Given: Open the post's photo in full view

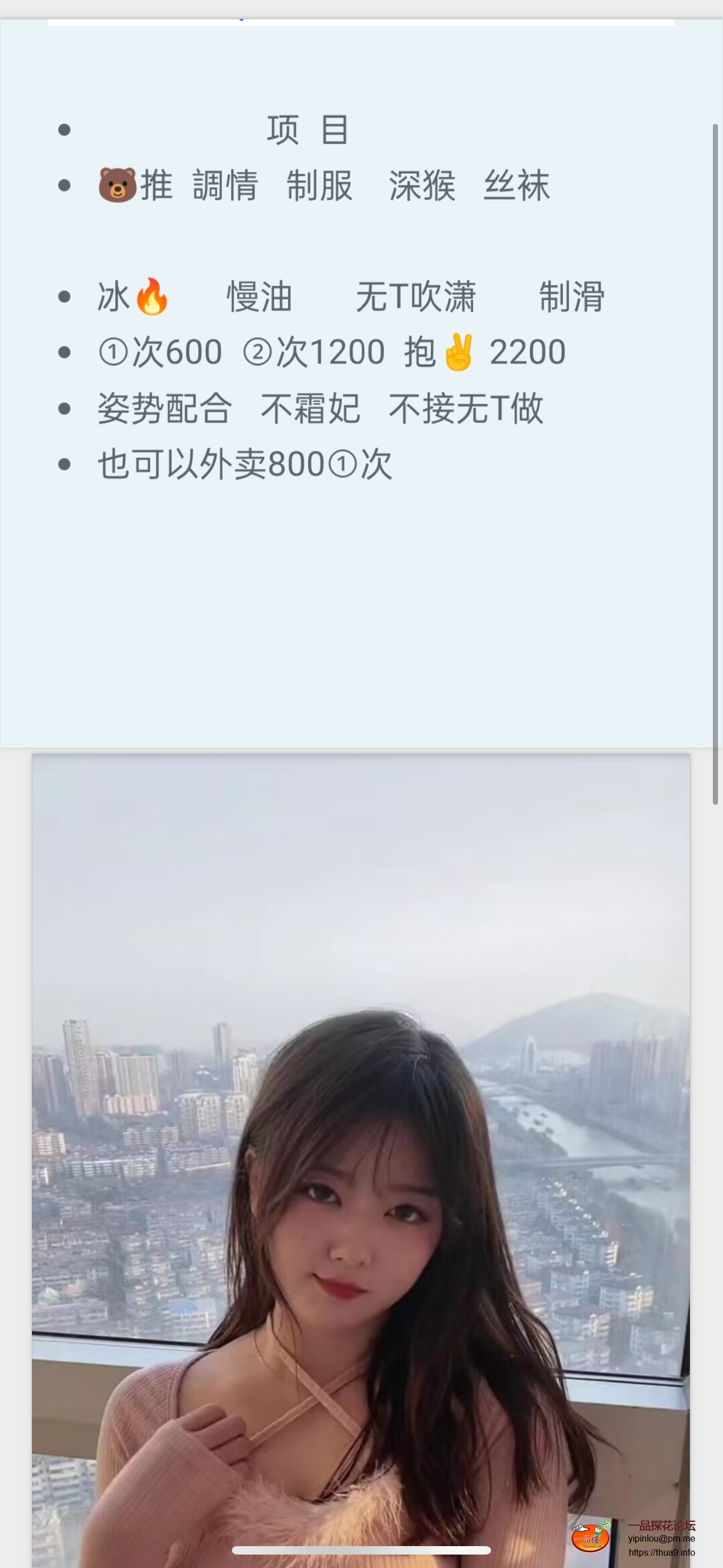Looking at the screenshot, I should tap(361, 1156).
